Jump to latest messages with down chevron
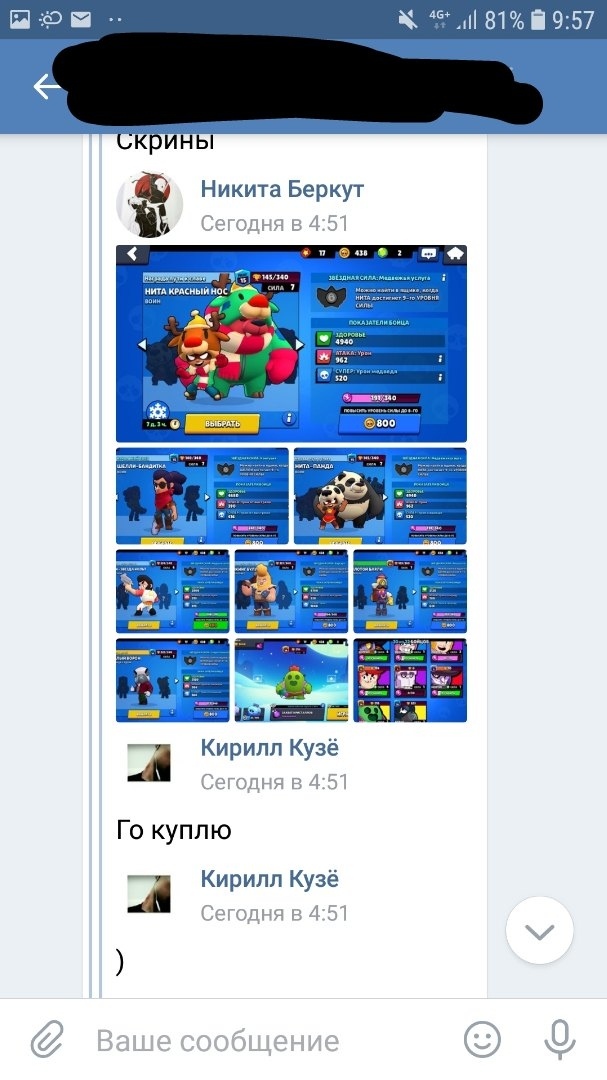Image resolution: width=607 pixels, height=1080 pixels. point(540,931)
